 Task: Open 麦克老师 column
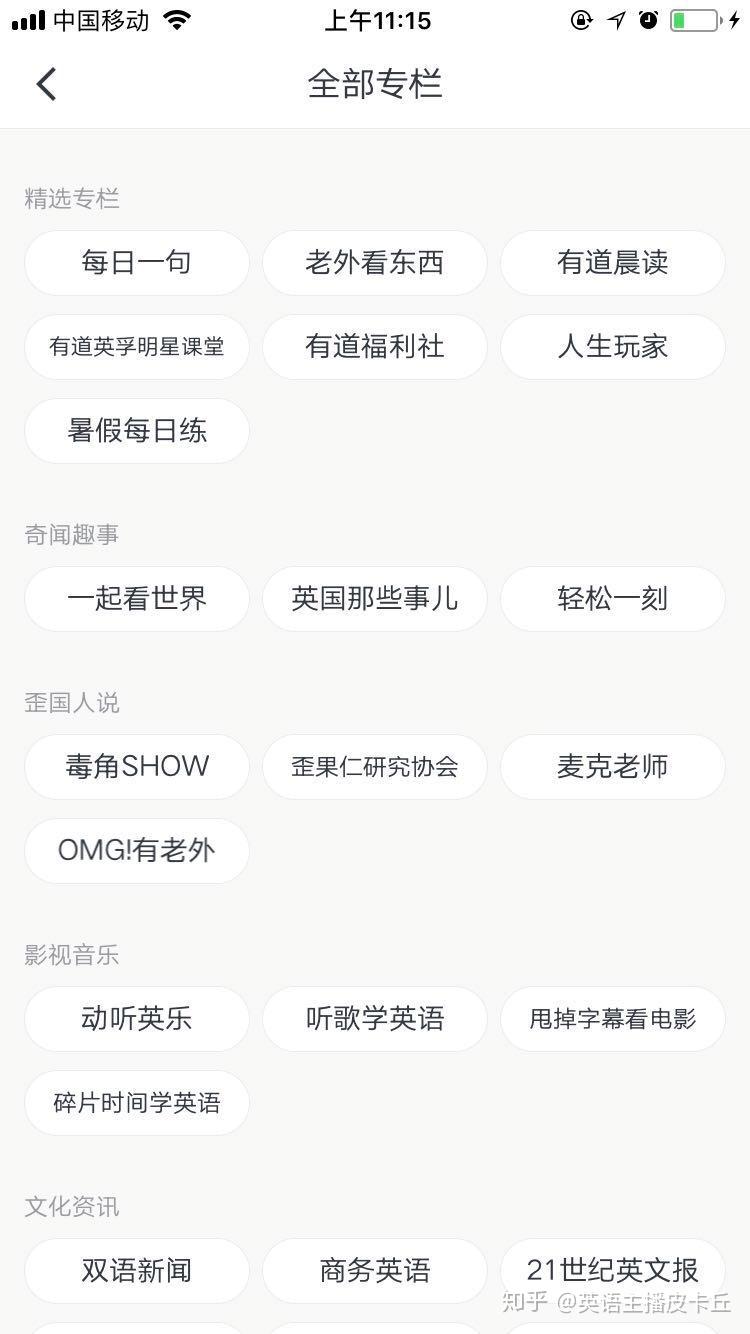[612, 767]
